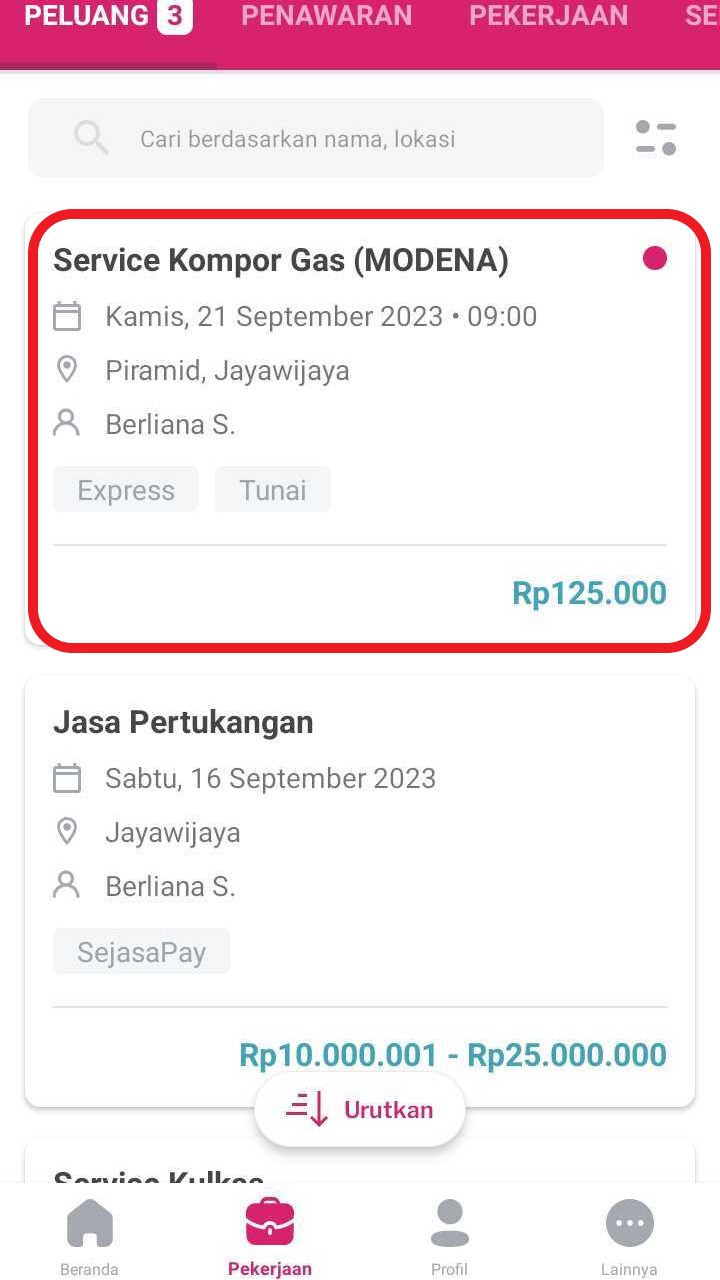This screenshot has width=720, height=1280.
Task: Open the Beranda home icon
Action: tap(89, 1222)
